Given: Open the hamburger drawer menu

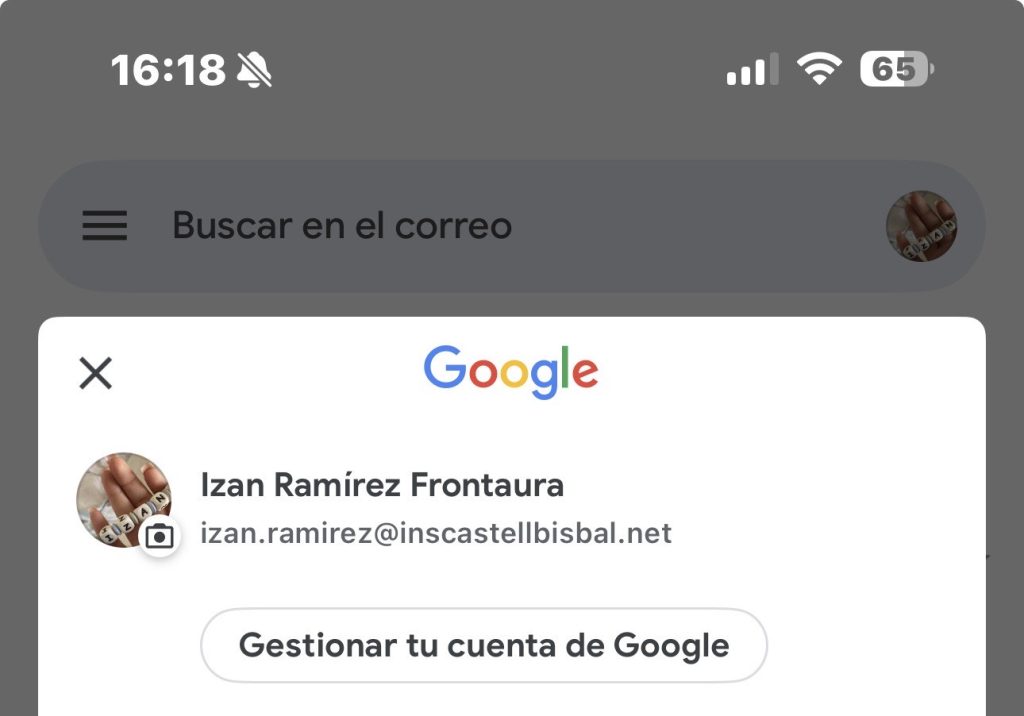Looking at the screenshot, I should point(104,226).
